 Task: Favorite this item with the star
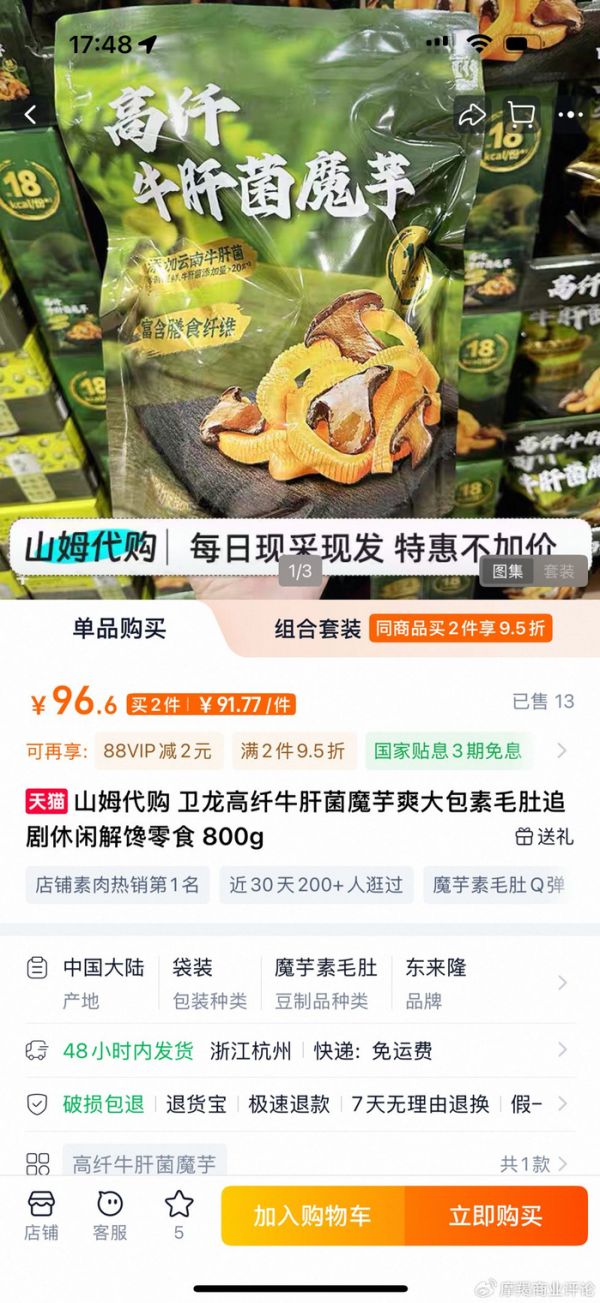(x=179, y=1215)
